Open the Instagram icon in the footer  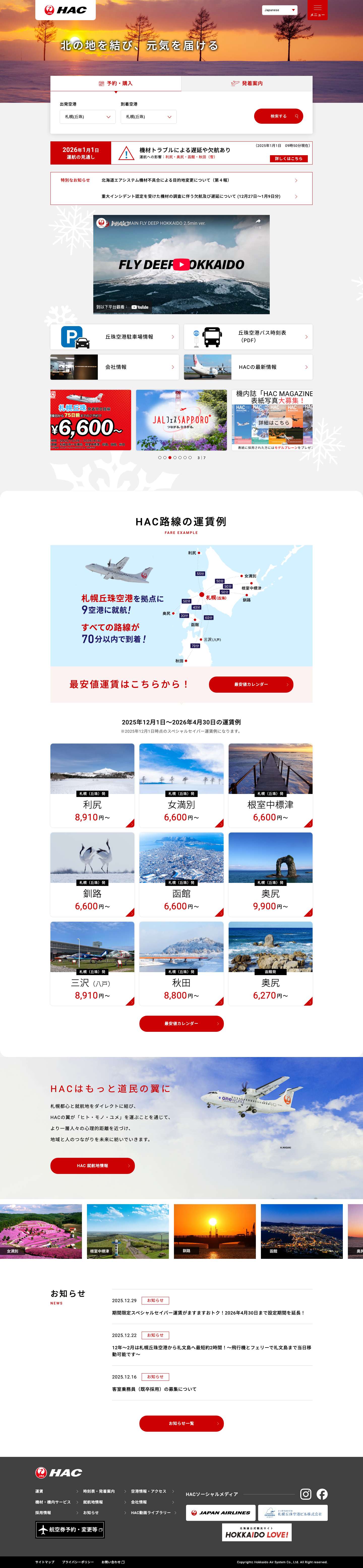tap(306, 1494)
